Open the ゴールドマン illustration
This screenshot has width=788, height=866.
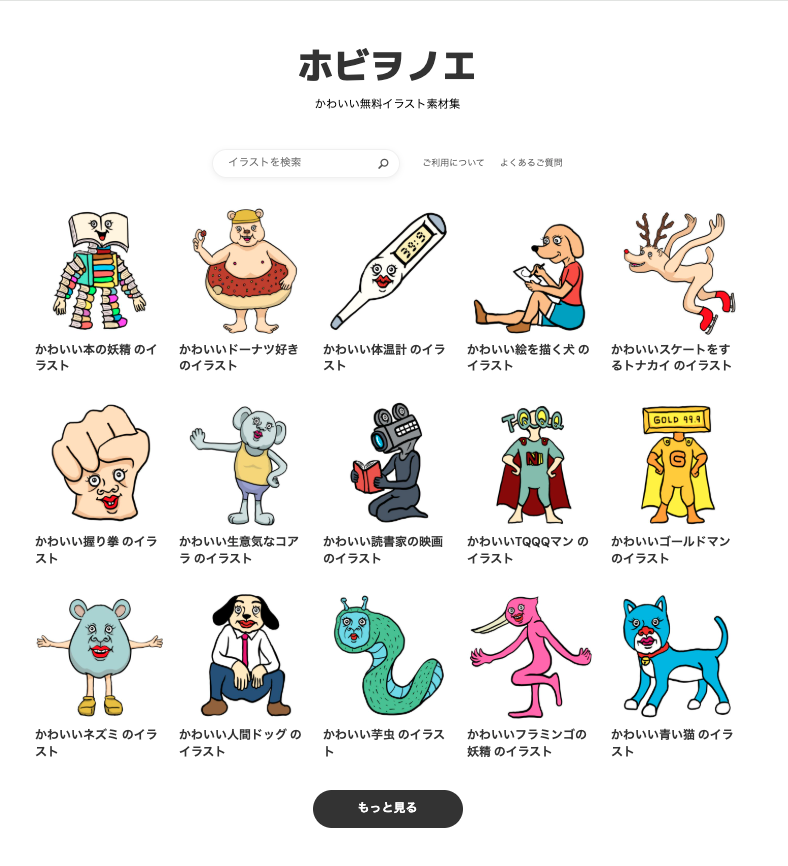677,465
